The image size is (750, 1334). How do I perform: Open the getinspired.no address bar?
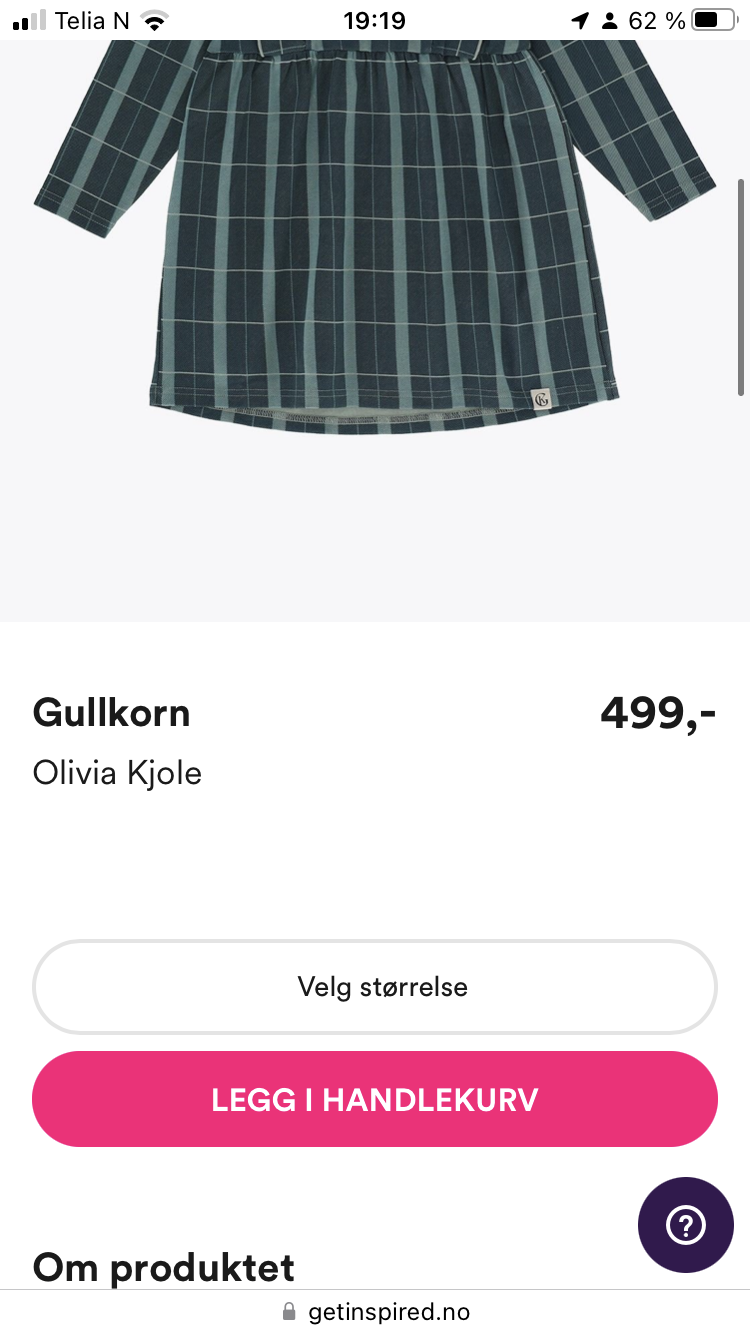click(388, 1311)
